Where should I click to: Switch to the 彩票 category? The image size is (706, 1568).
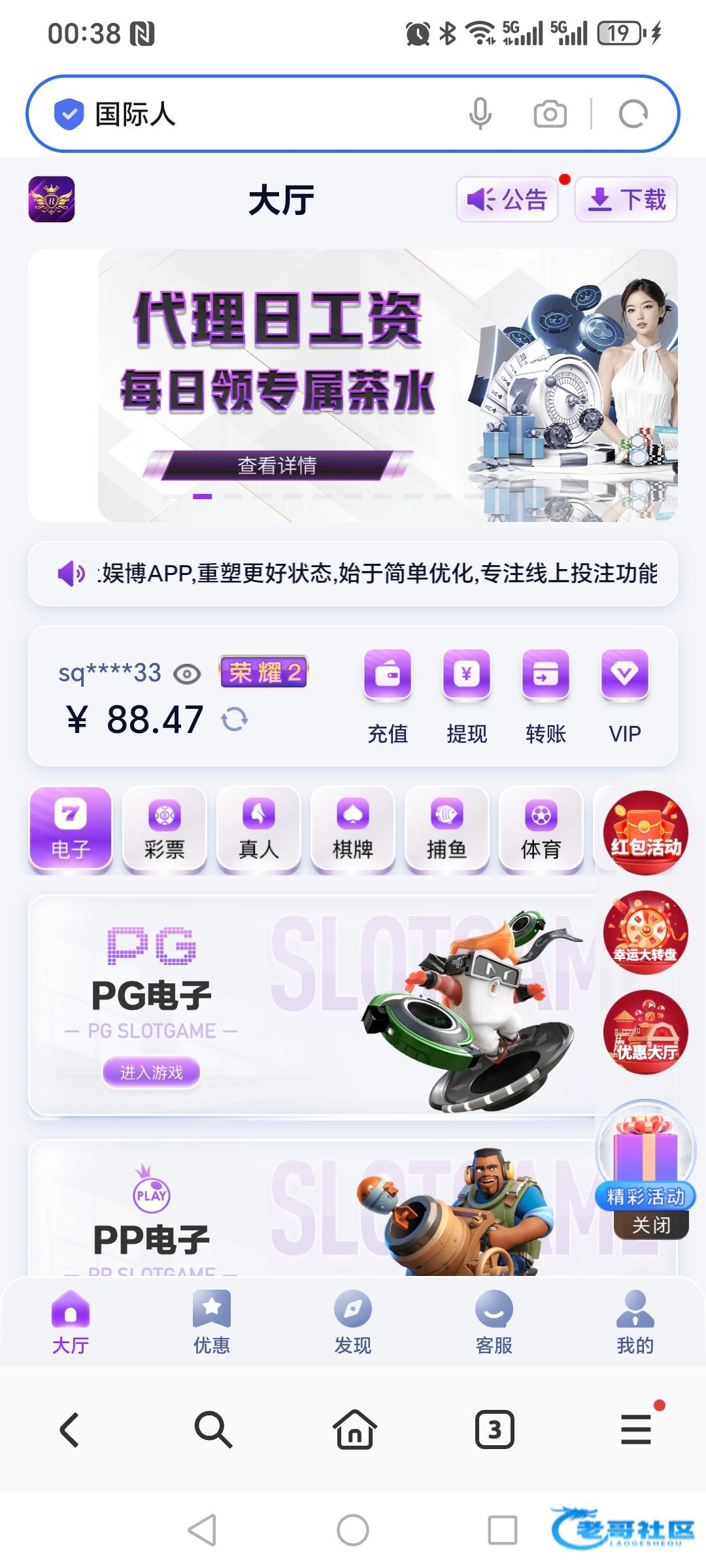(164, 830)
